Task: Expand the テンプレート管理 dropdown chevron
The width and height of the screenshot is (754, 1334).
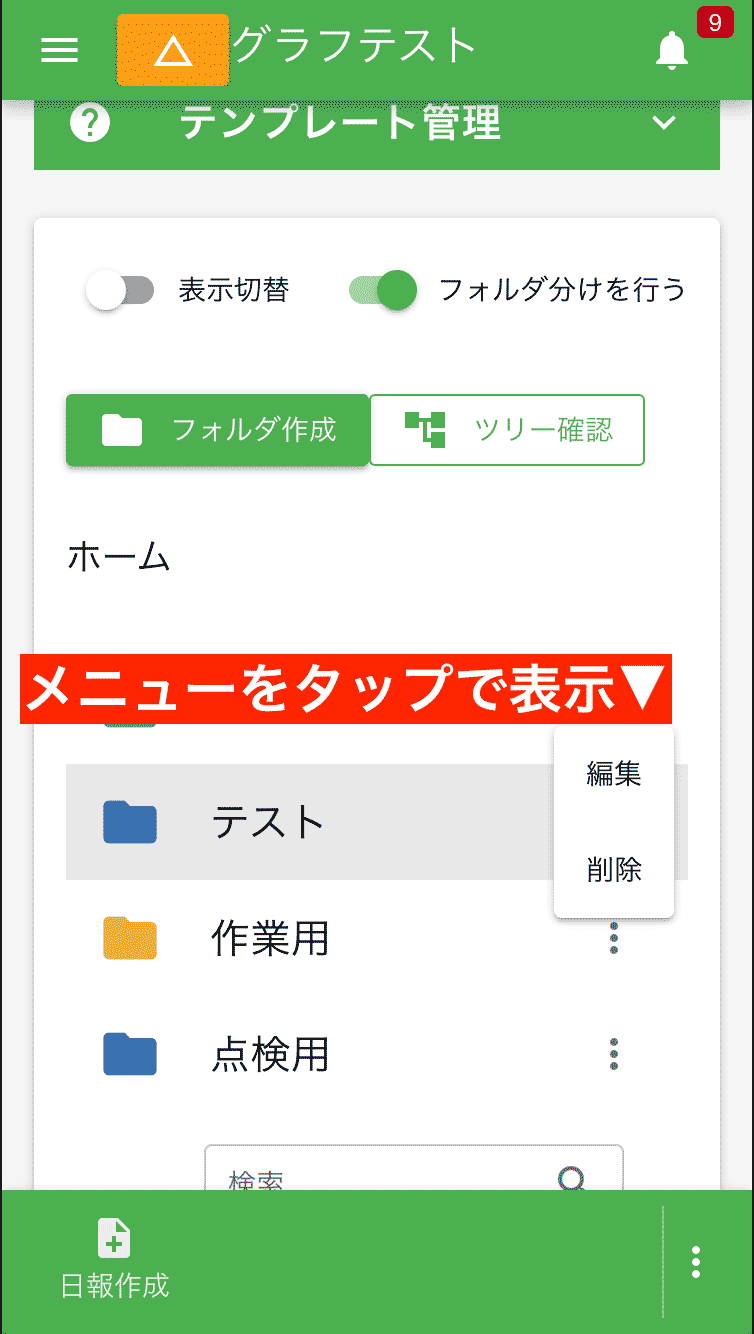Action: tap(663, 124)
